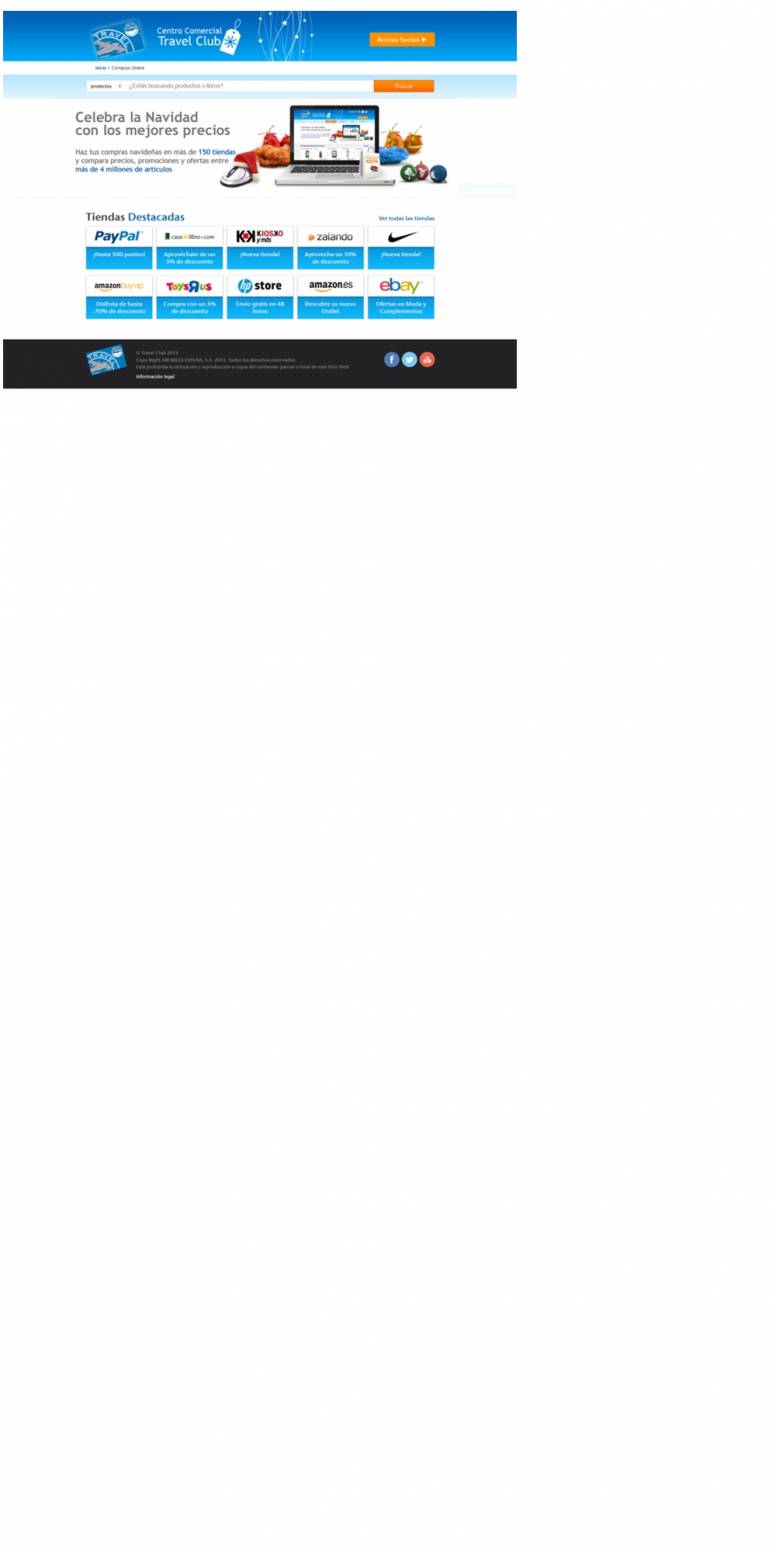Select the Kiosko y más store tile
Viewport: 776px width, 1552px height.
pyautogui.click(x=260, y=247)
